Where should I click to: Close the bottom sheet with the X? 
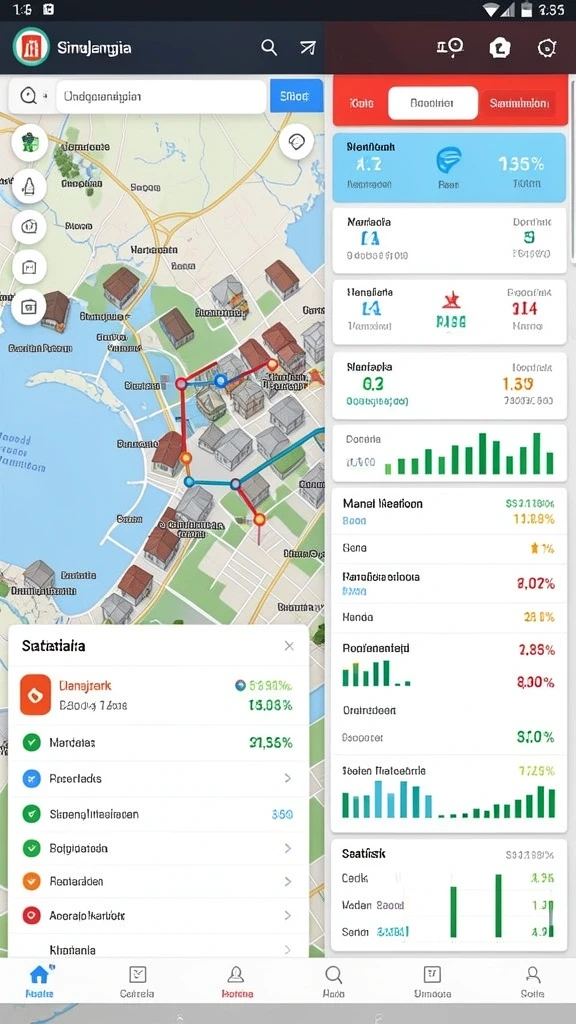[289, 646]
